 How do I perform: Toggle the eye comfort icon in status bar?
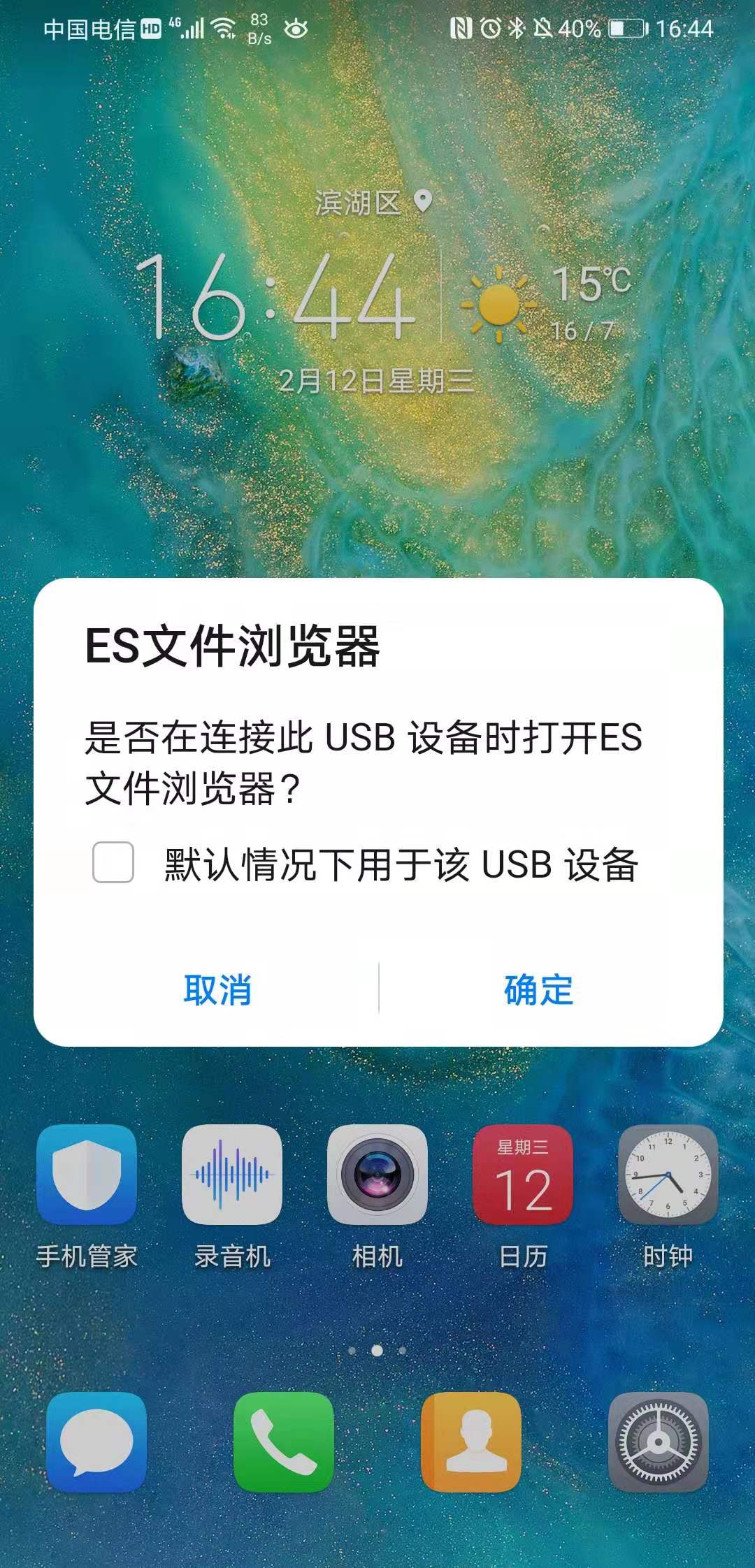tap(294, 29)
